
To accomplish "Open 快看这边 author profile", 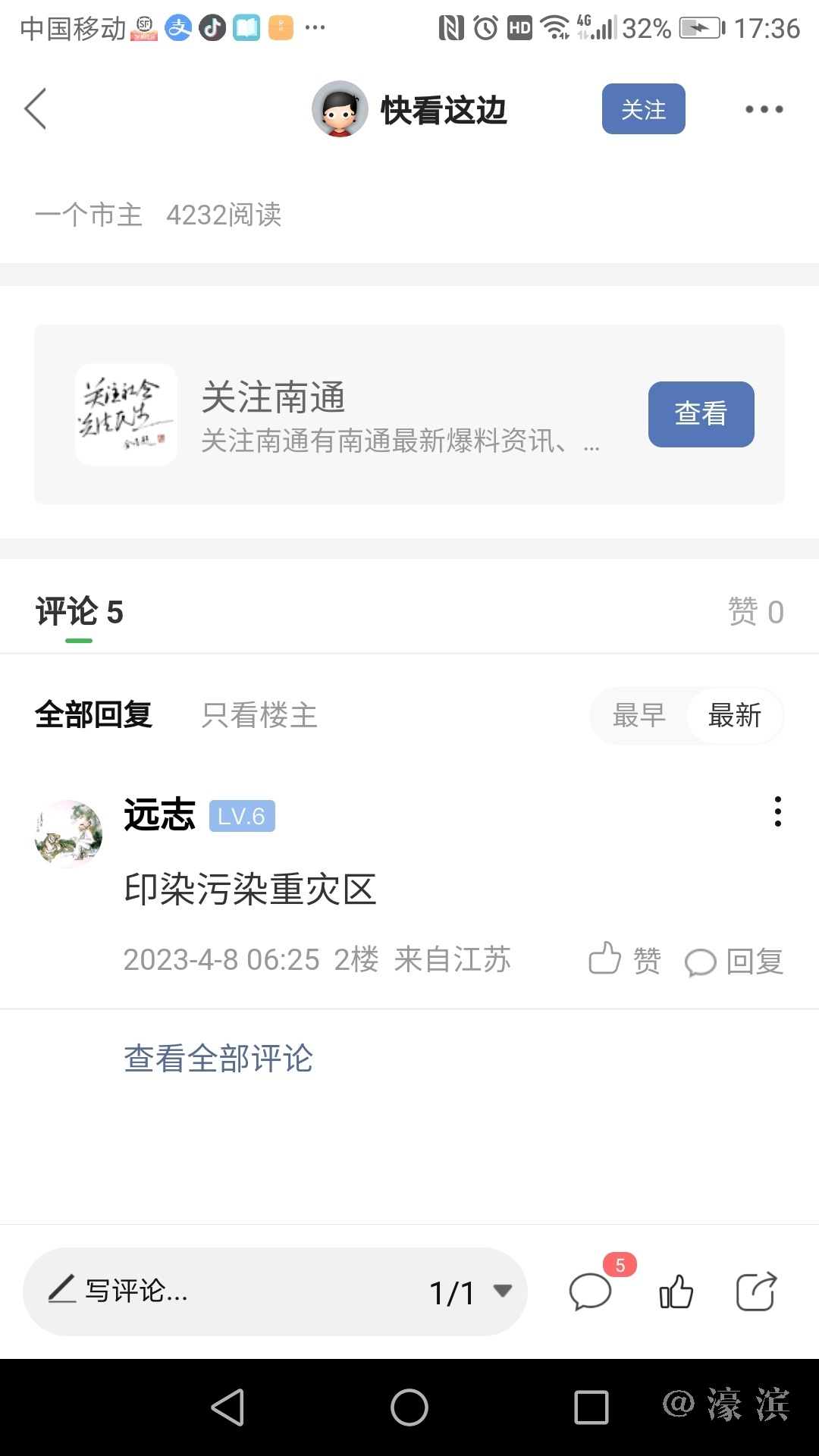I will 409,109.
